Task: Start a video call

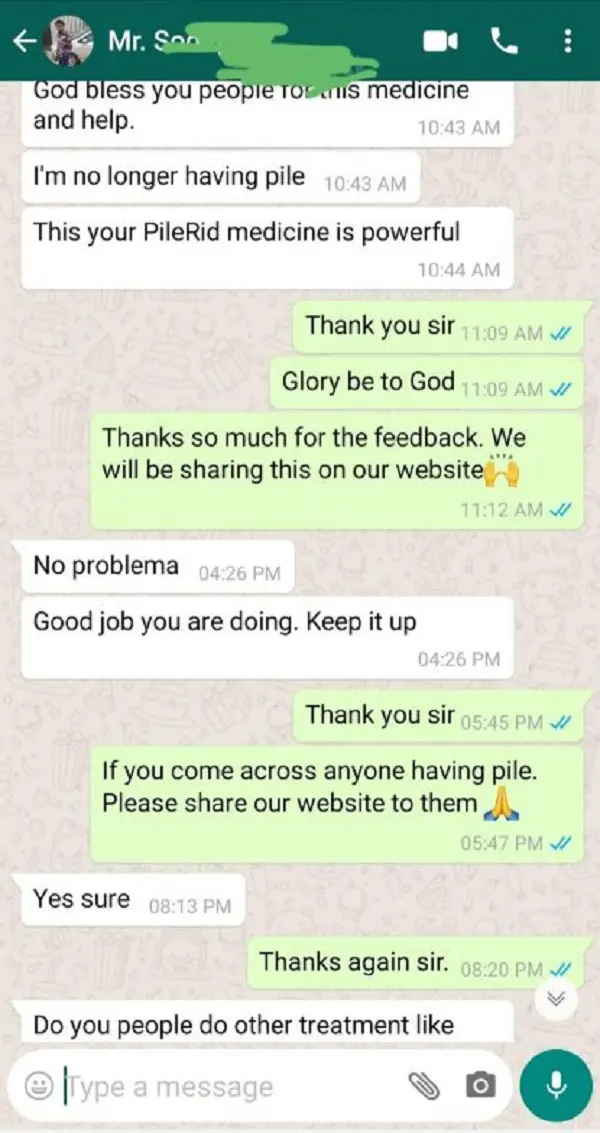Action: [440, 41]
